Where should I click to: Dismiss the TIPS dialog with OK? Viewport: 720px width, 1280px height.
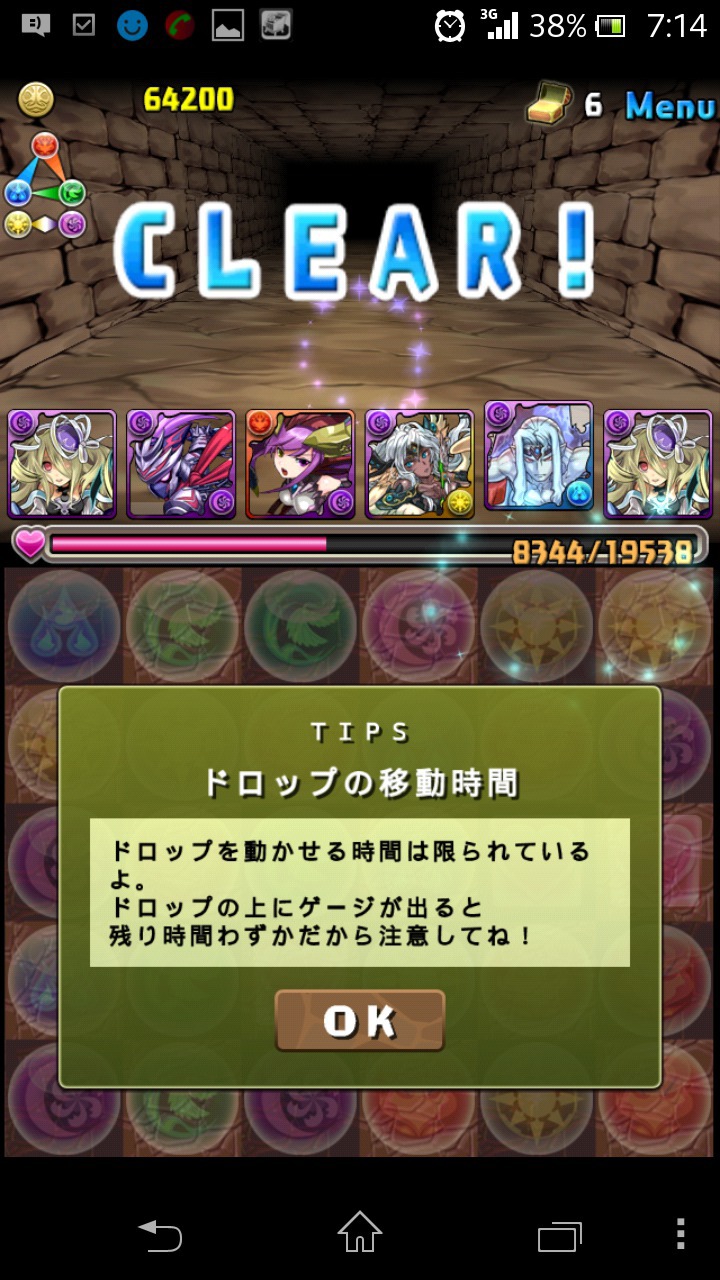[x=360, y=1020]
